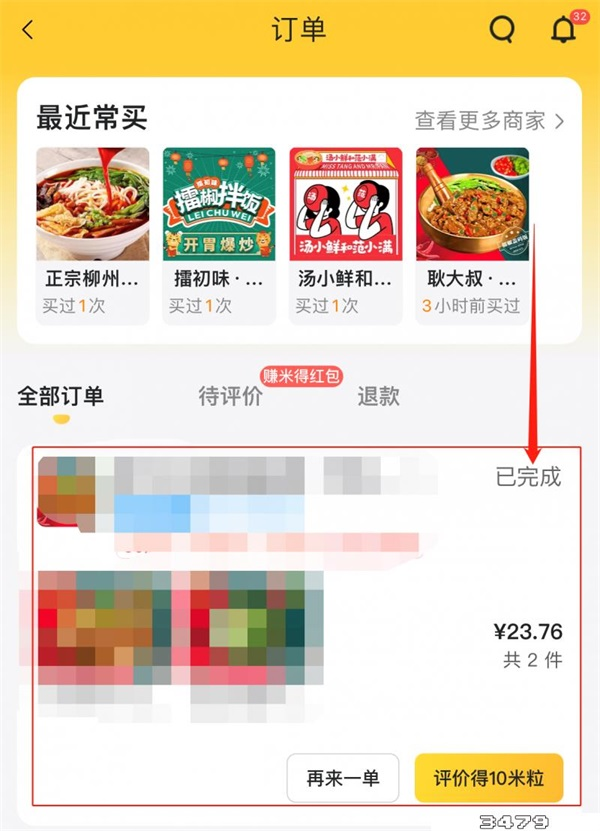This screenshot has height=831, width=600.
Task: Open the notifications bell
Action: point(563,30)
